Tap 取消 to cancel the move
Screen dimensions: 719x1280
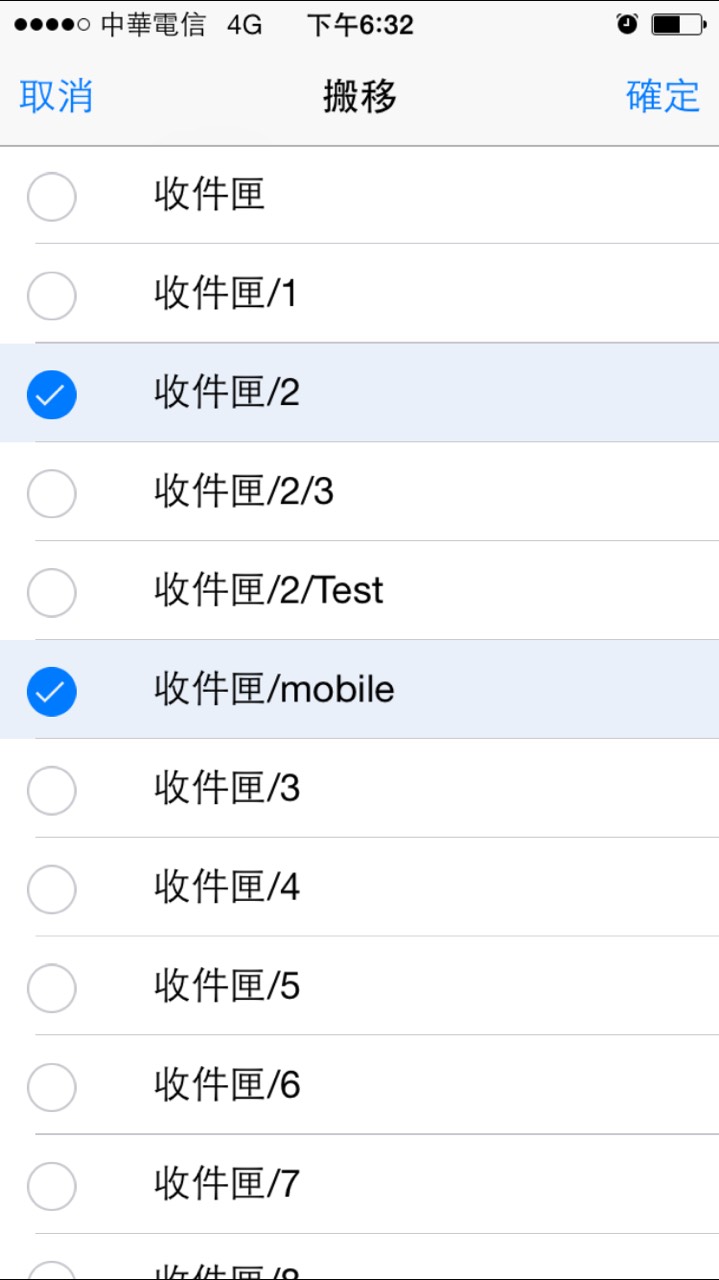click(56, 96)
